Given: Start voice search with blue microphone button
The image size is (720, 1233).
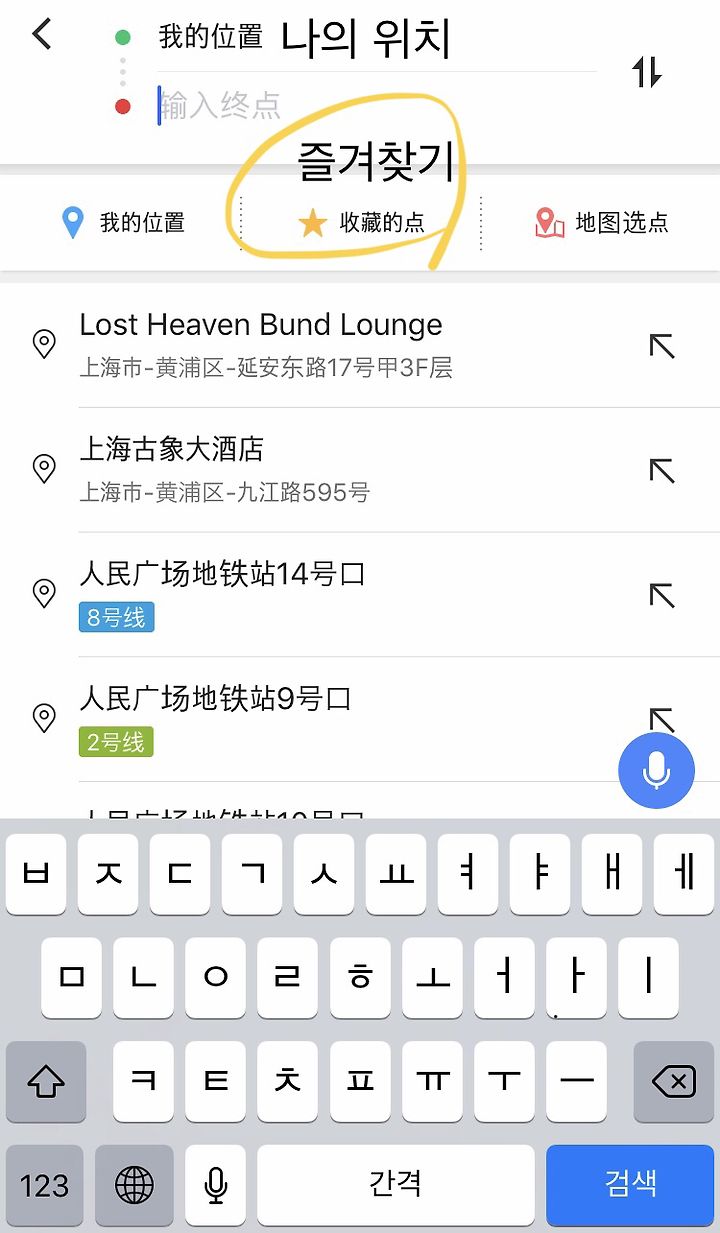Looking at the screenshot, I should pyautogui.click(x=656, y=770).
